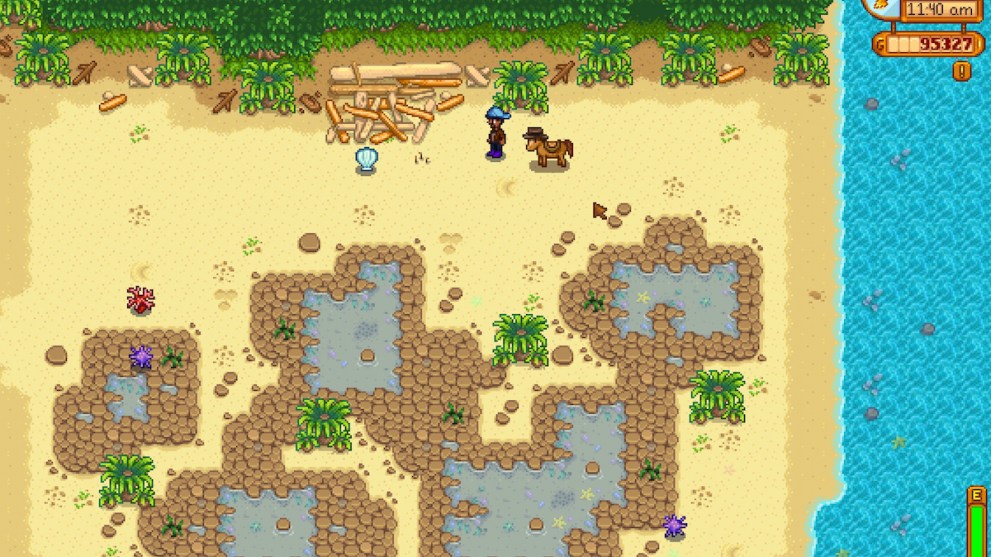The height and width of the screenshot is (557, 991).
Task: Mount the brown horse with the hat
Action: click(x=549, y=150)
